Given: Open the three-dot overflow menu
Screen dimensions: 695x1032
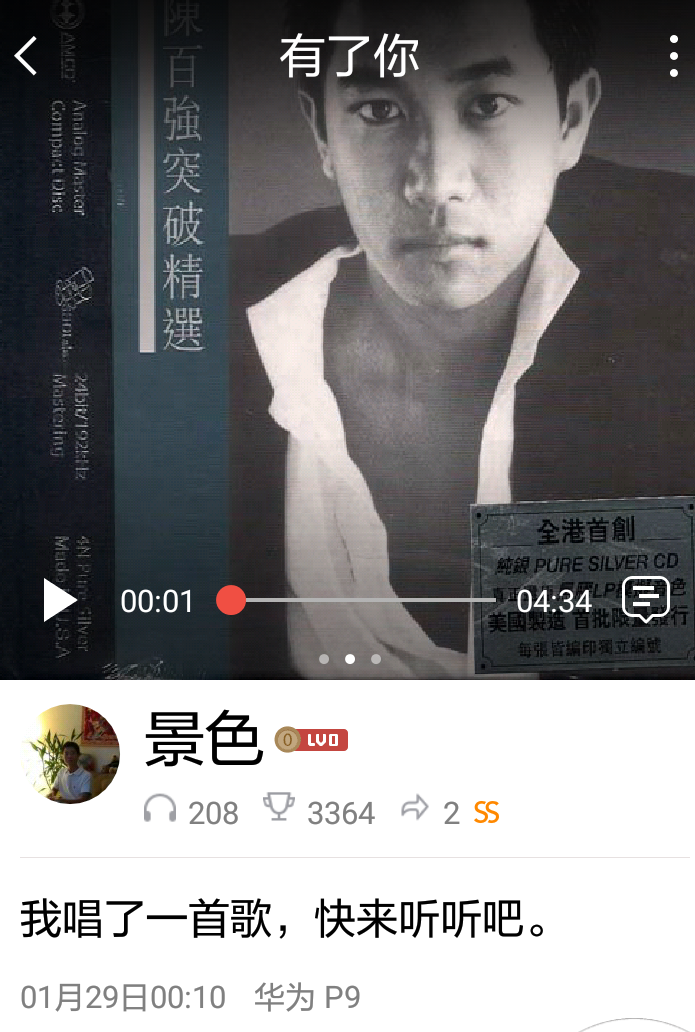Looking at the screenshot, I should pyautogui.click(x=673, y=56).
